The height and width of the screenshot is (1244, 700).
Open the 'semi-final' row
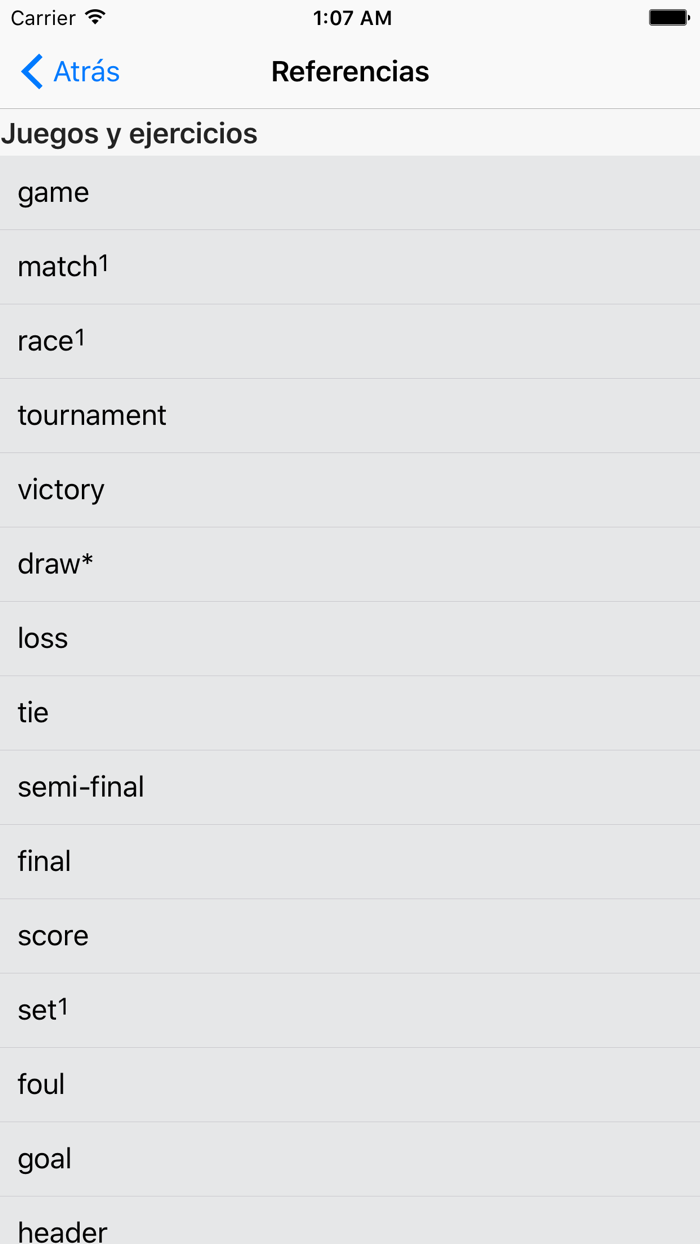coord(350,787)
